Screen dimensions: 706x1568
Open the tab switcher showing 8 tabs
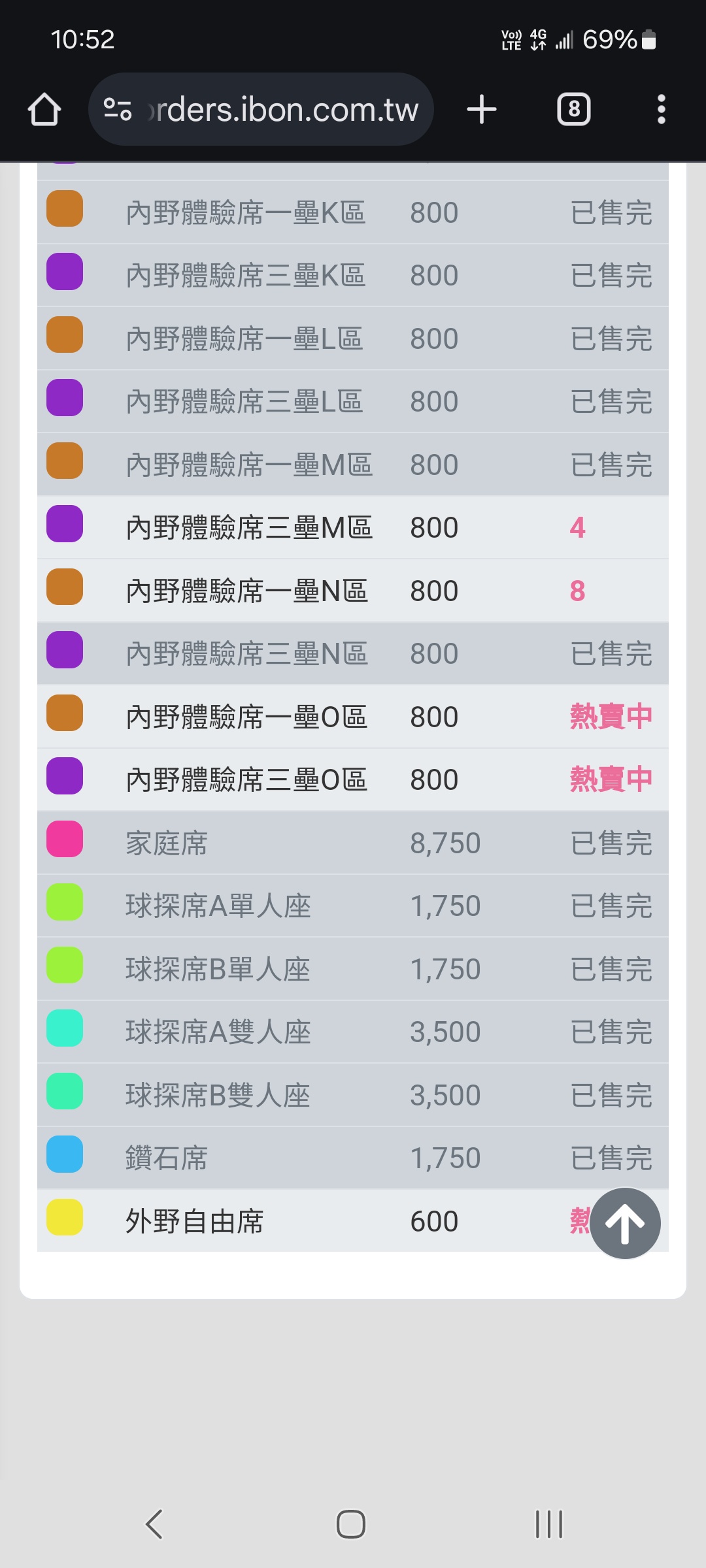click(574, 109)
